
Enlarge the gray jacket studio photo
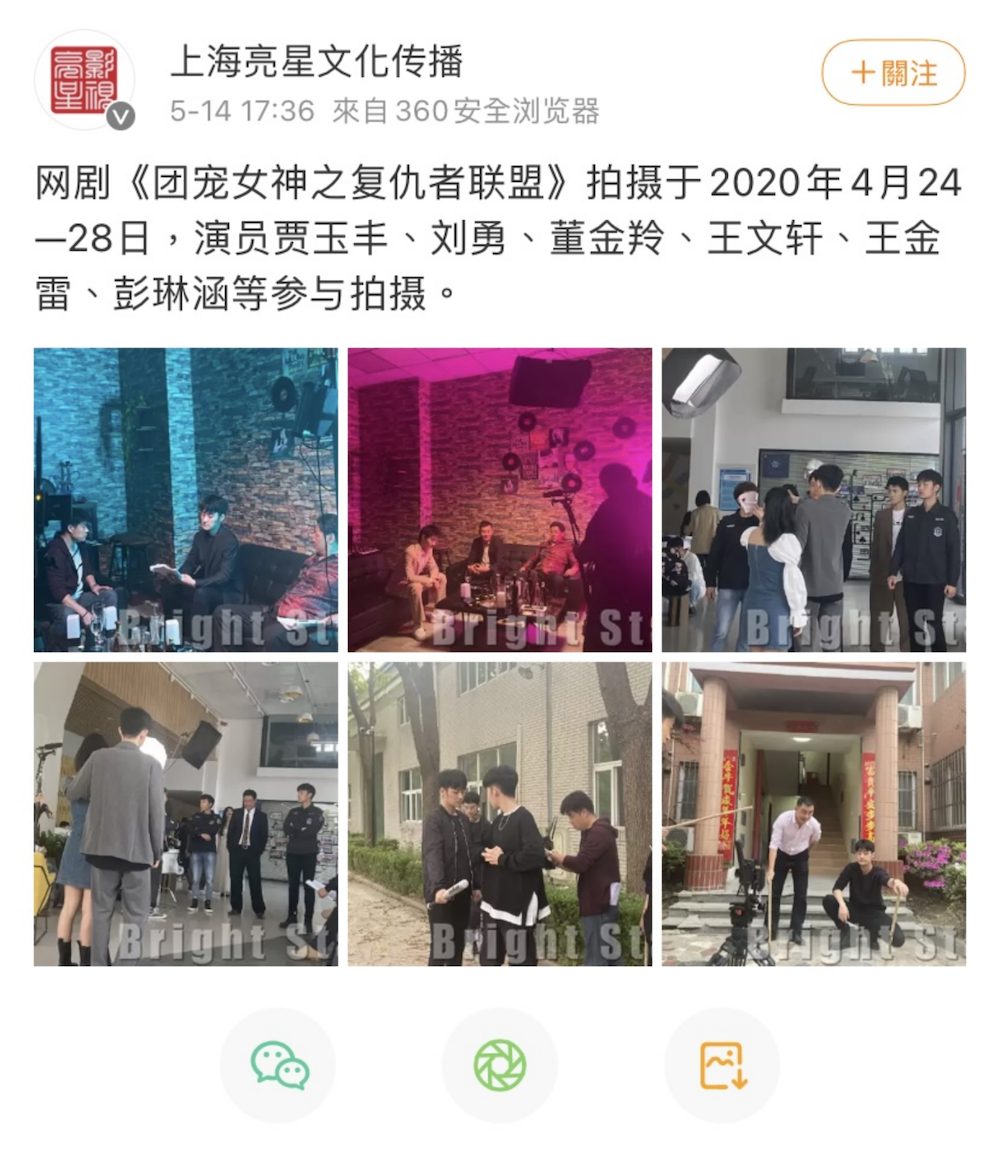(x=186, y=814)
